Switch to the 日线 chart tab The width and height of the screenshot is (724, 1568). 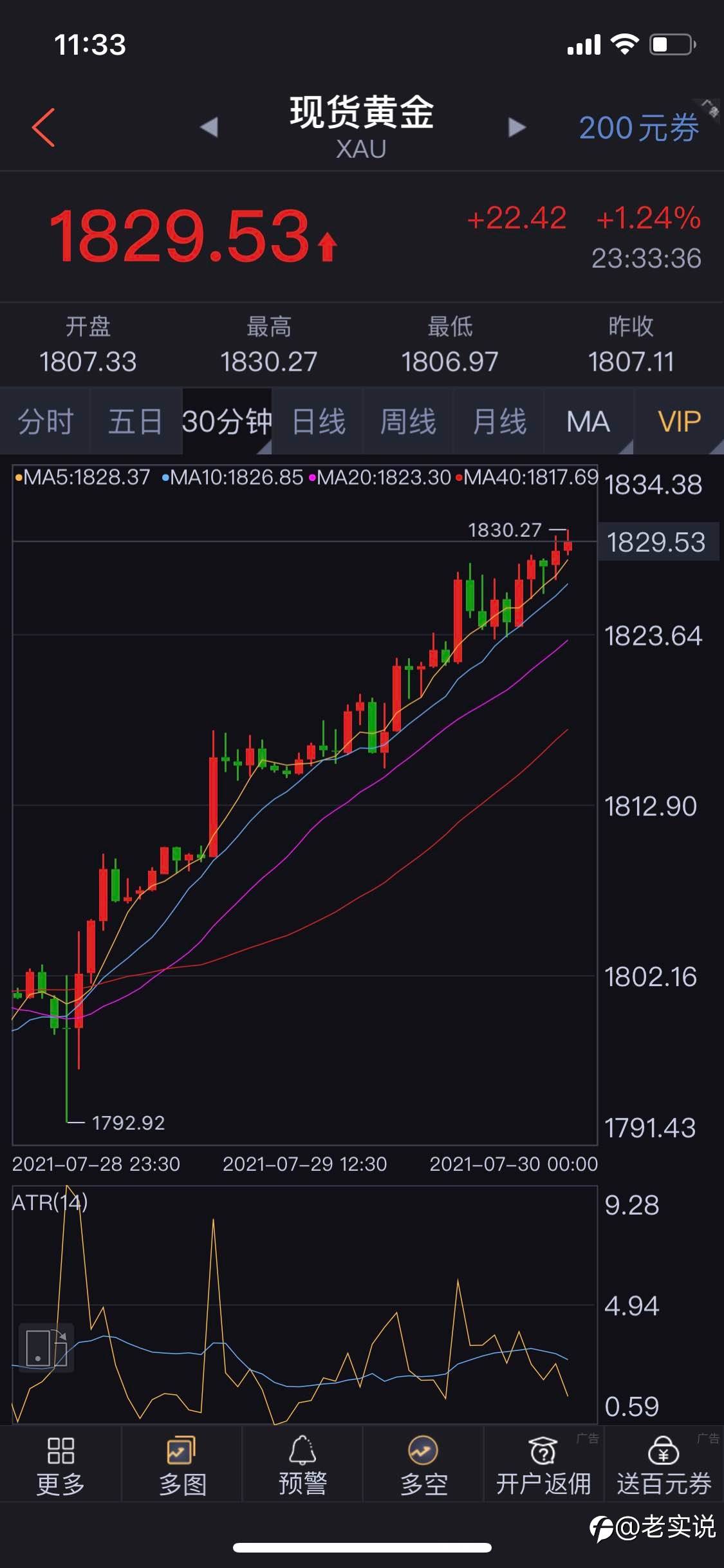[318, 422]
